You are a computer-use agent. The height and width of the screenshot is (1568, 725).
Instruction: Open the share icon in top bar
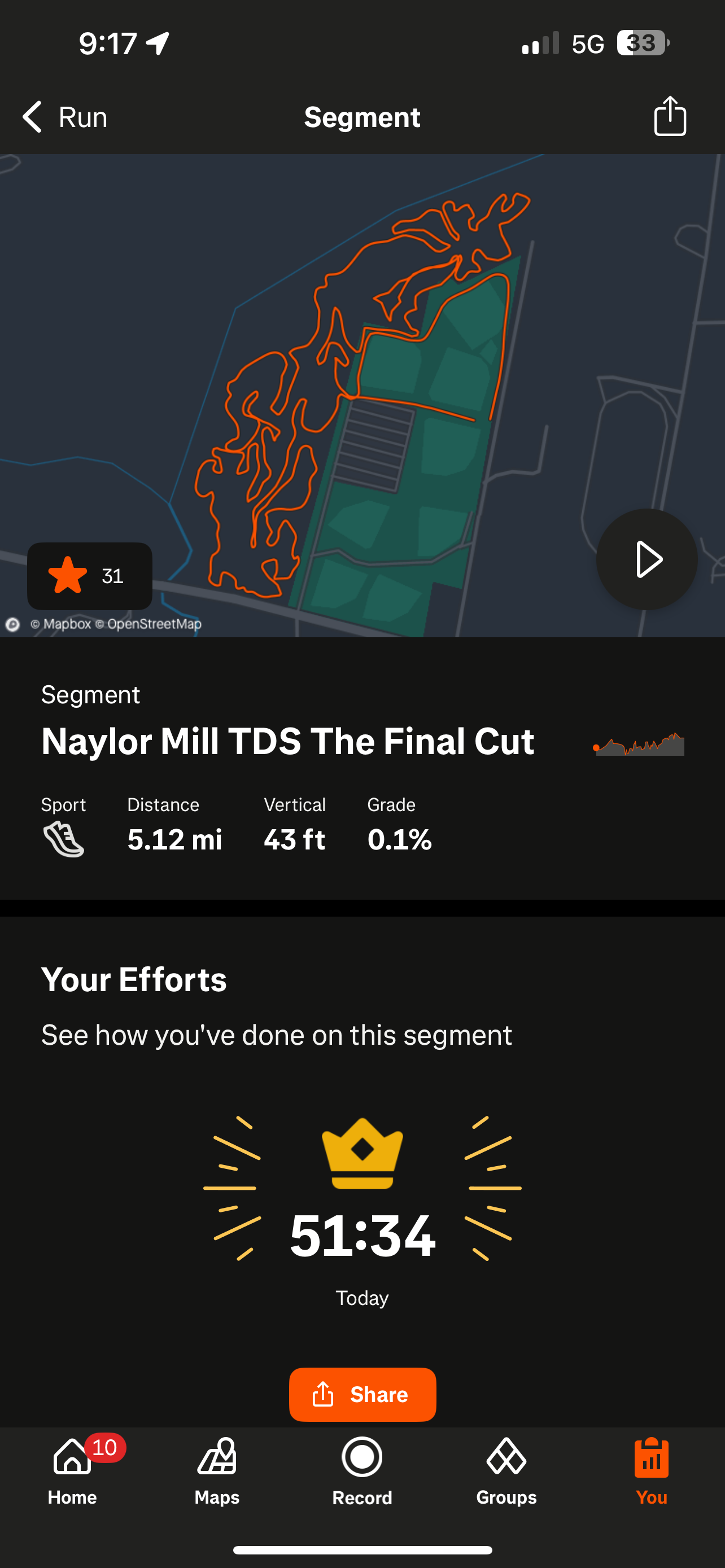(x=670, y=116)
